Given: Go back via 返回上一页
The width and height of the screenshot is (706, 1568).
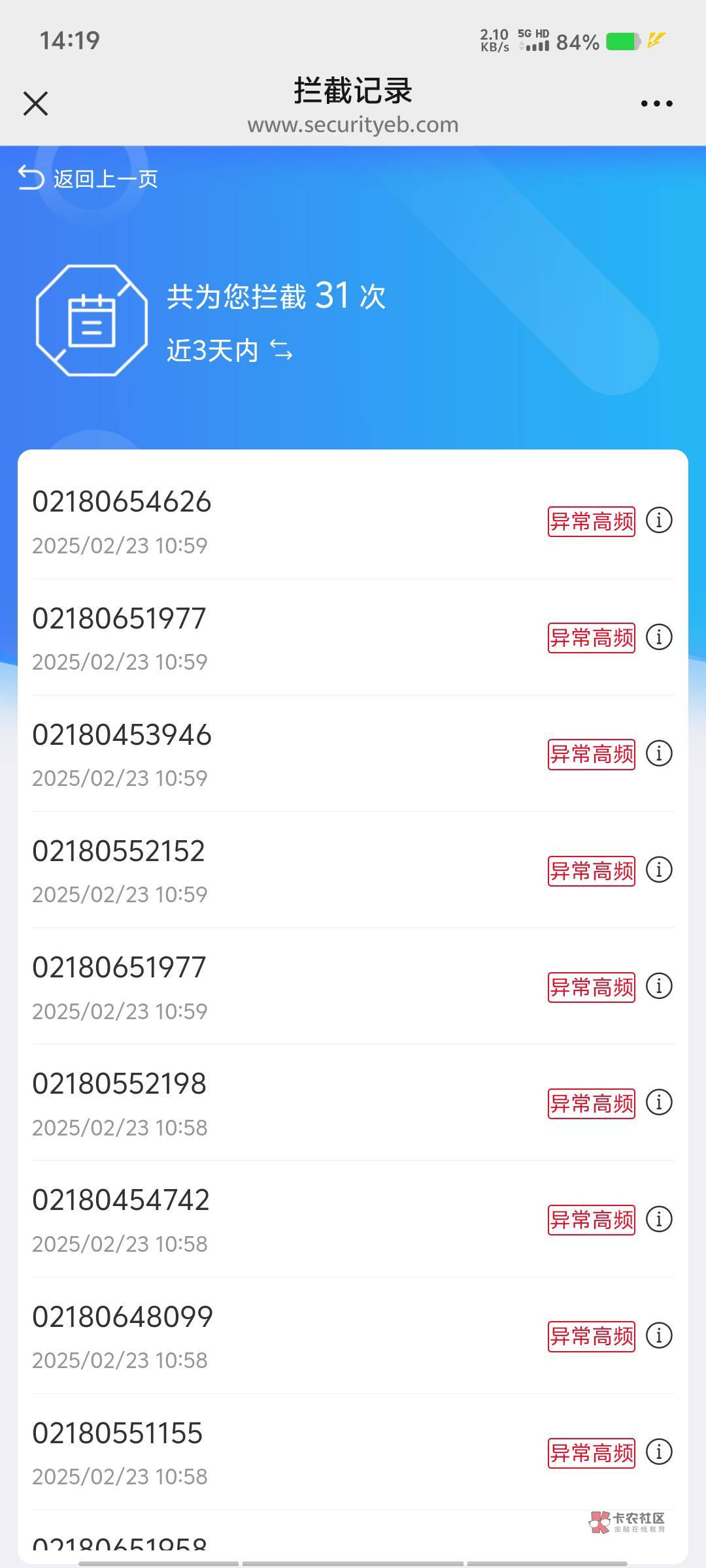Looking at the screenshot, I should click(x=88, y=178).
